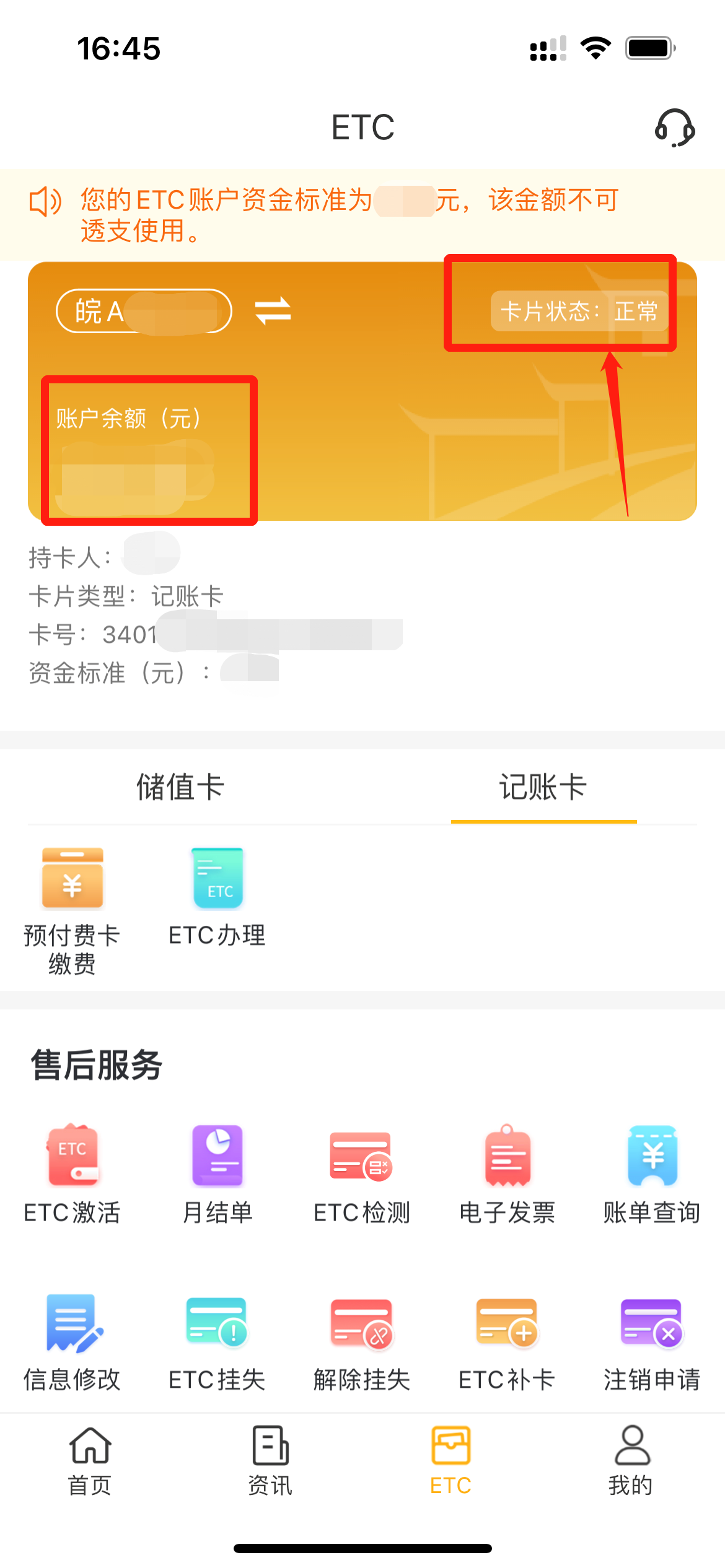Switch to 资讯 news tab
725x1568 pixels.
click(x=270, y=1460)
